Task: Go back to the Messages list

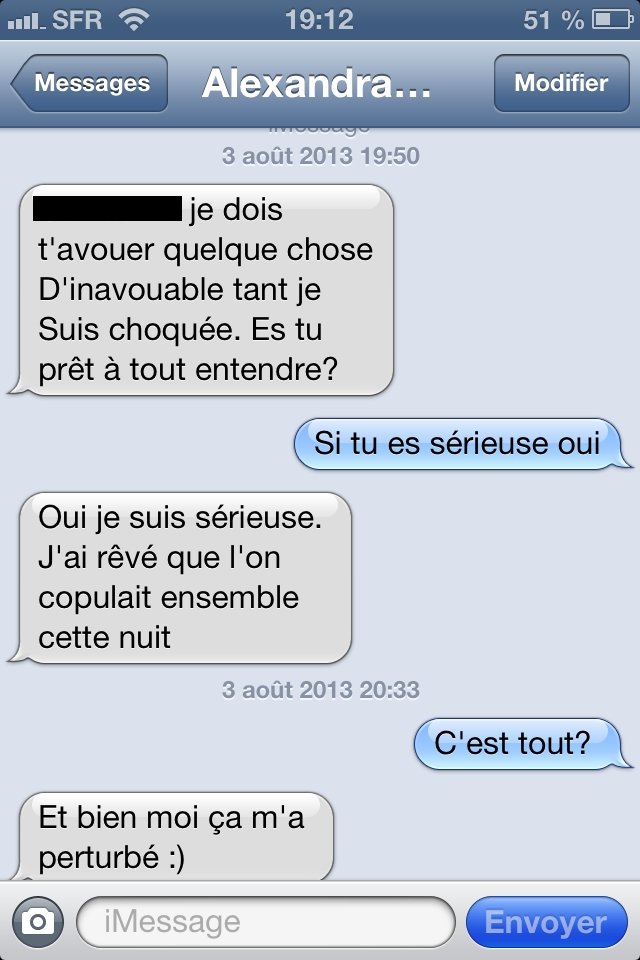Action: pyautogui.click(x=89, y=84)
